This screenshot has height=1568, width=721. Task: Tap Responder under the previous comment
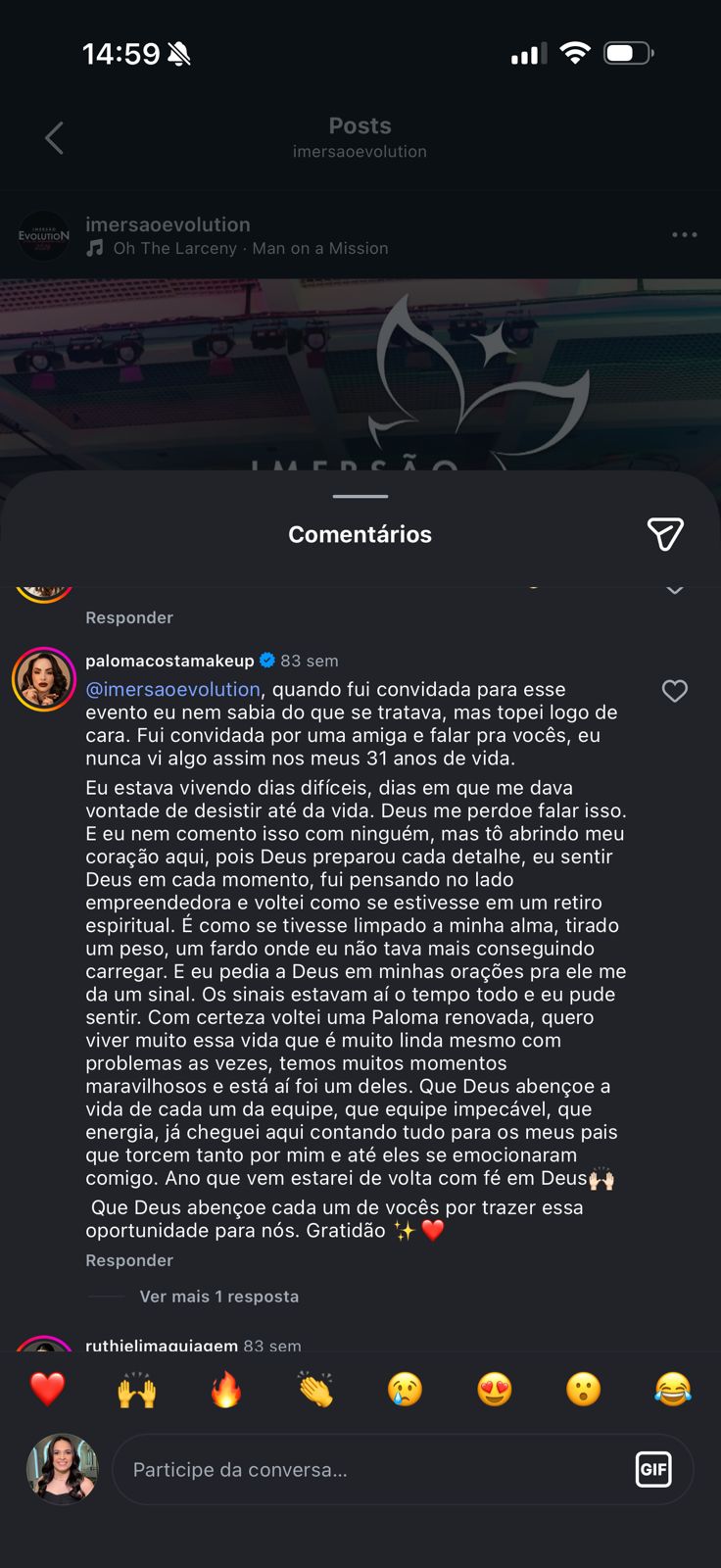coord(129,617)
